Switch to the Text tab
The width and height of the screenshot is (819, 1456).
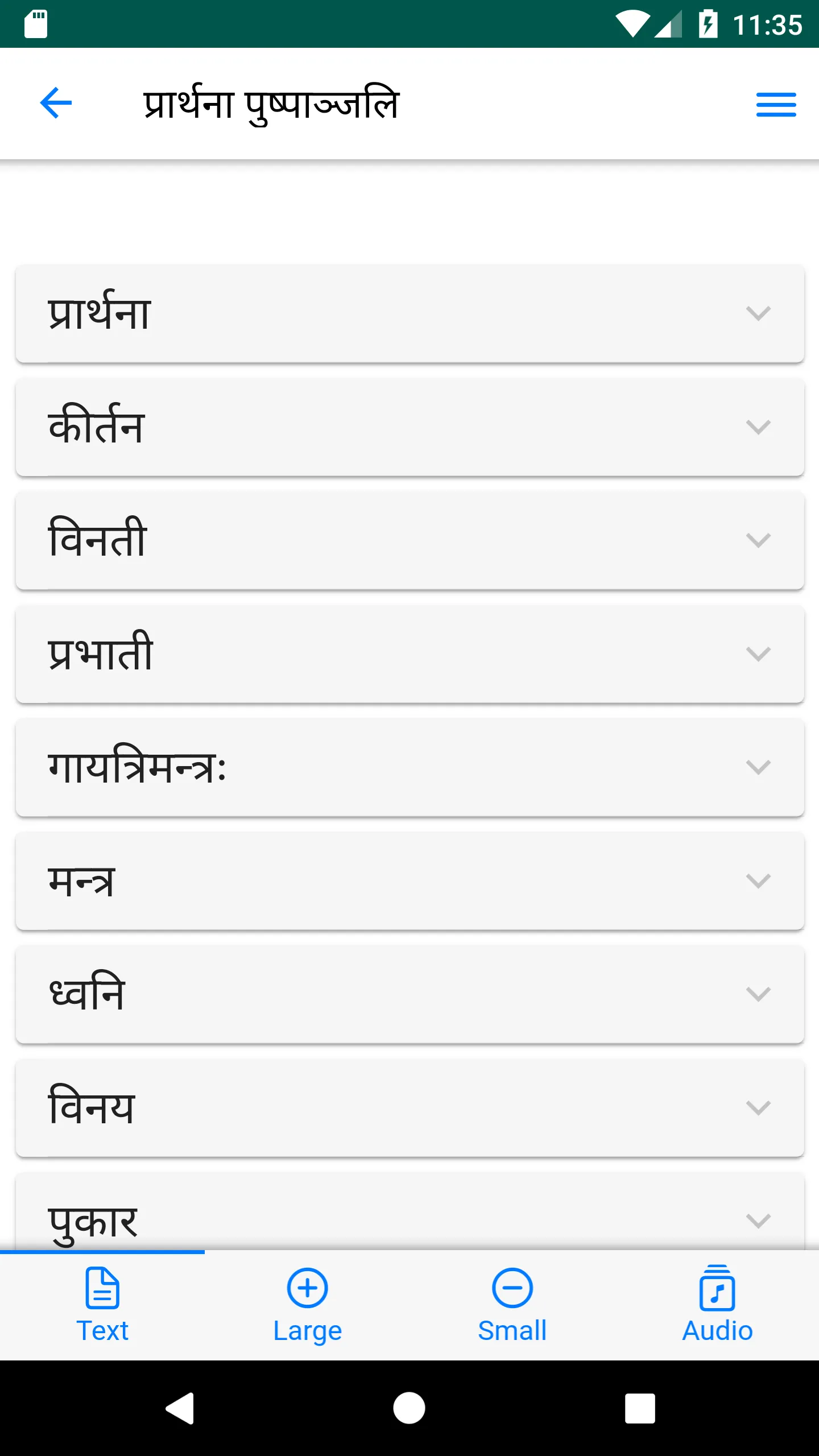pyautogui.click(x=102, y=1305)
